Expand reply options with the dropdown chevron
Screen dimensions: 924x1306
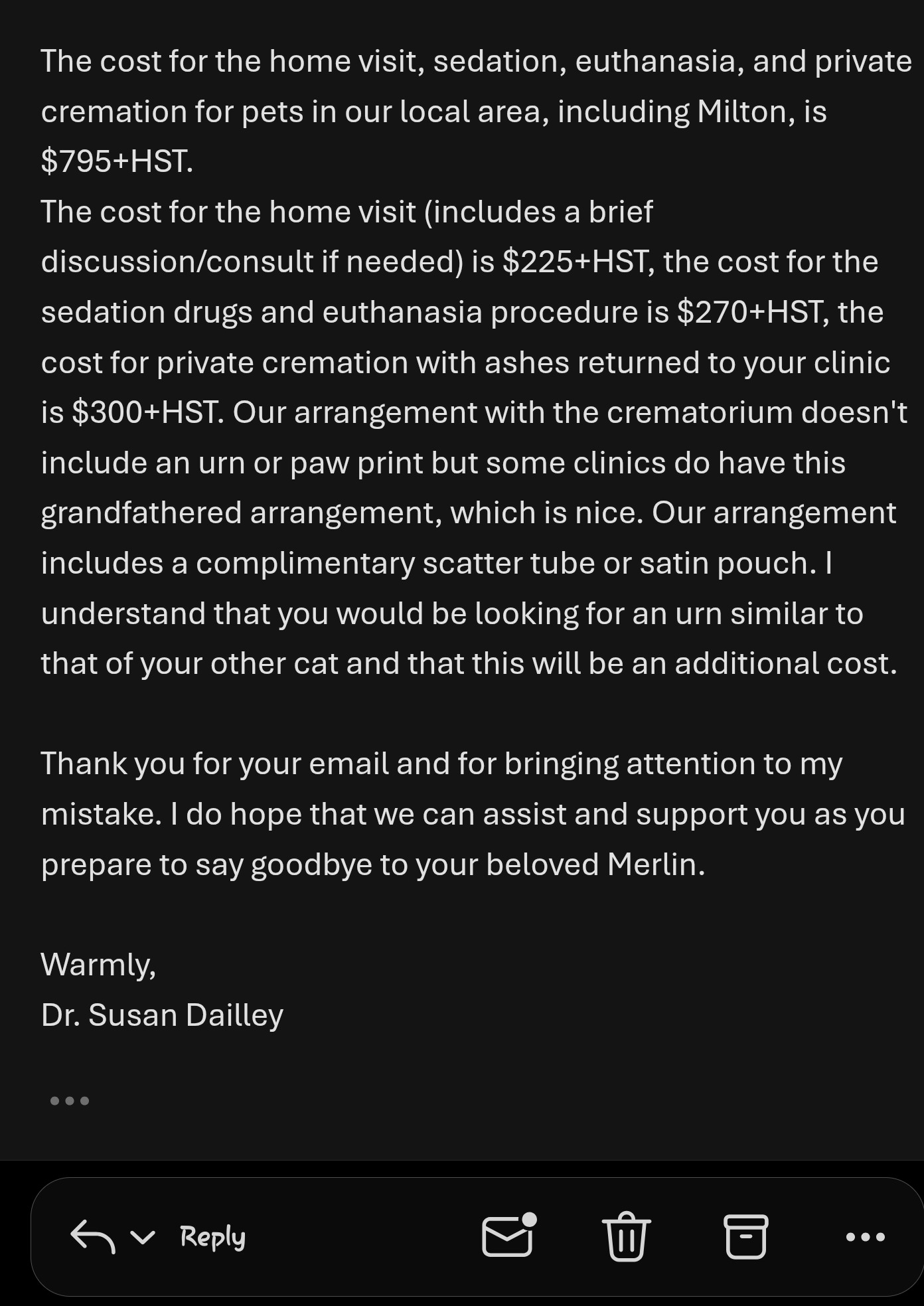pos(143,1237)
